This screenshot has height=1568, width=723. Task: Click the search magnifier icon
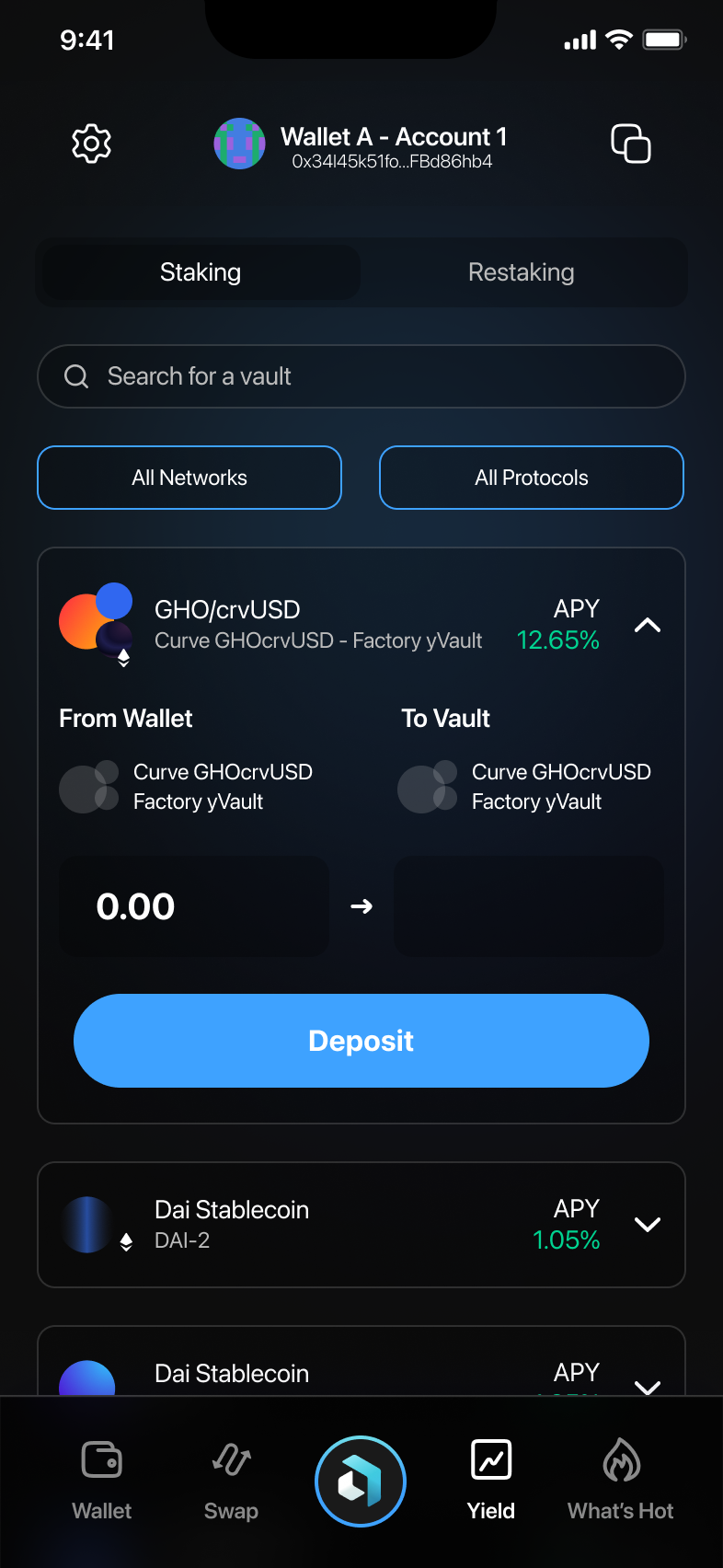(76, 376)
